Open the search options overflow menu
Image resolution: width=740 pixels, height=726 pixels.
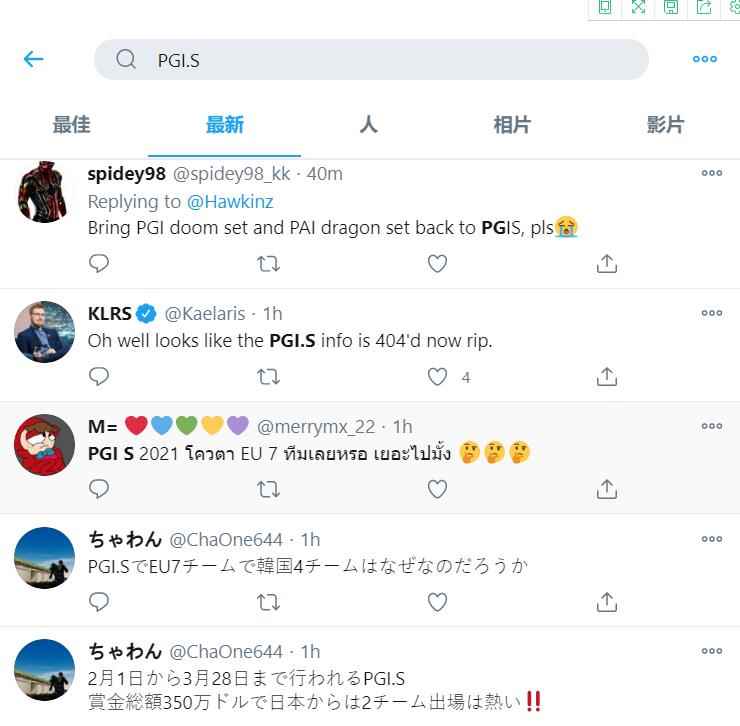click(x=704, y=59)
